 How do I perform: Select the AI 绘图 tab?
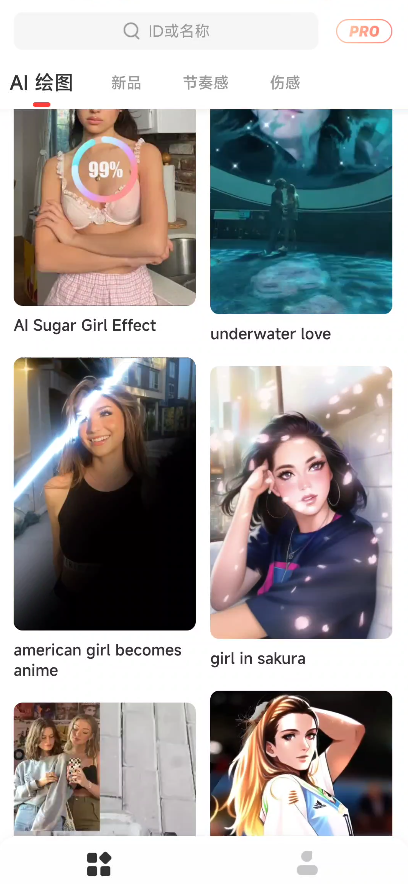click(42, 83)
